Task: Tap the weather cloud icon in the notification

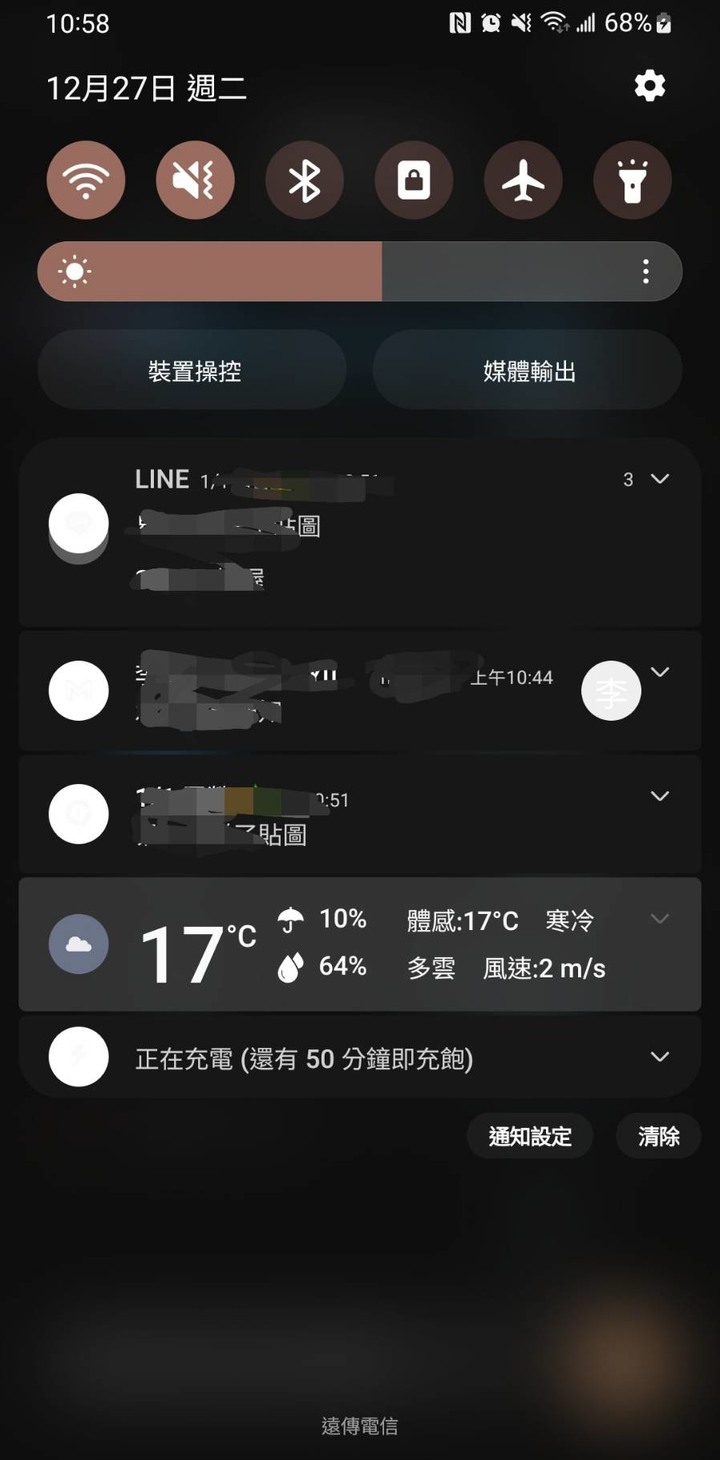Action: tap(78, 943)
